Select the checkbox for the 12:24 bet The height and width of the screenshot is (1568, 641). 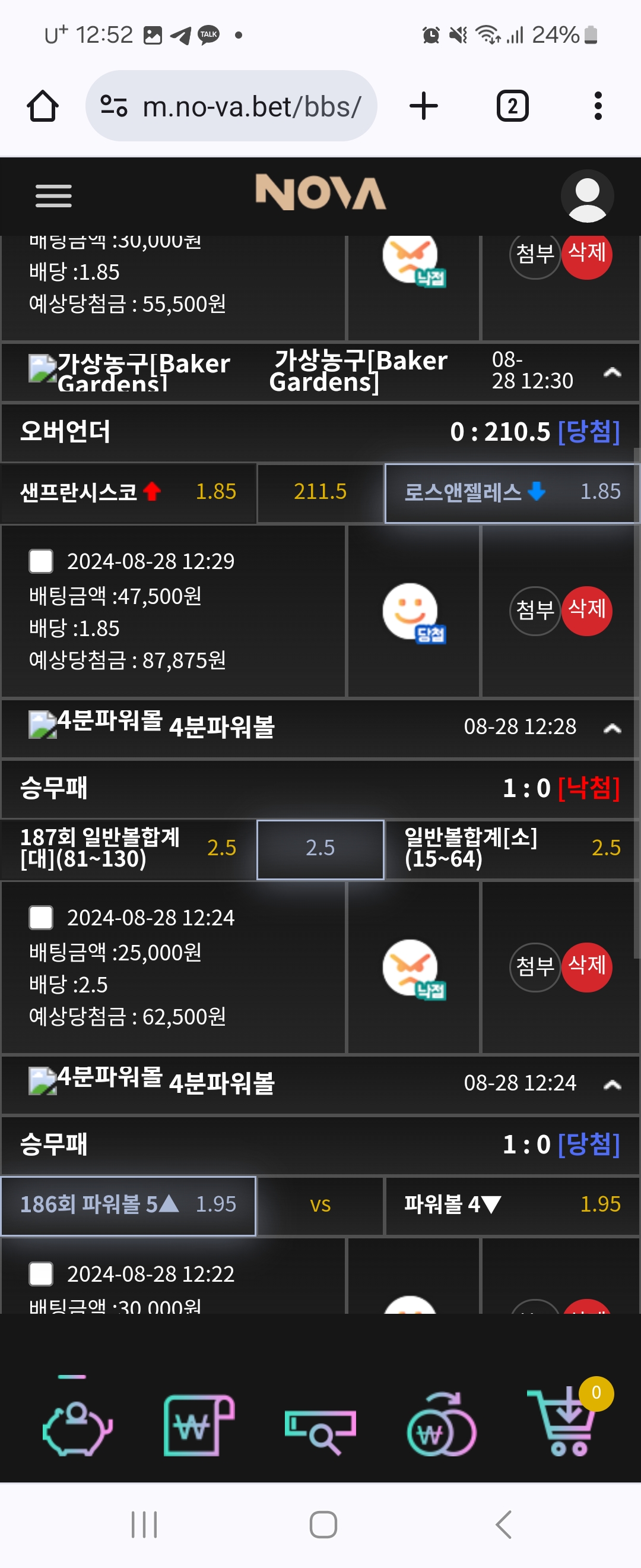[x=42, y=917]
